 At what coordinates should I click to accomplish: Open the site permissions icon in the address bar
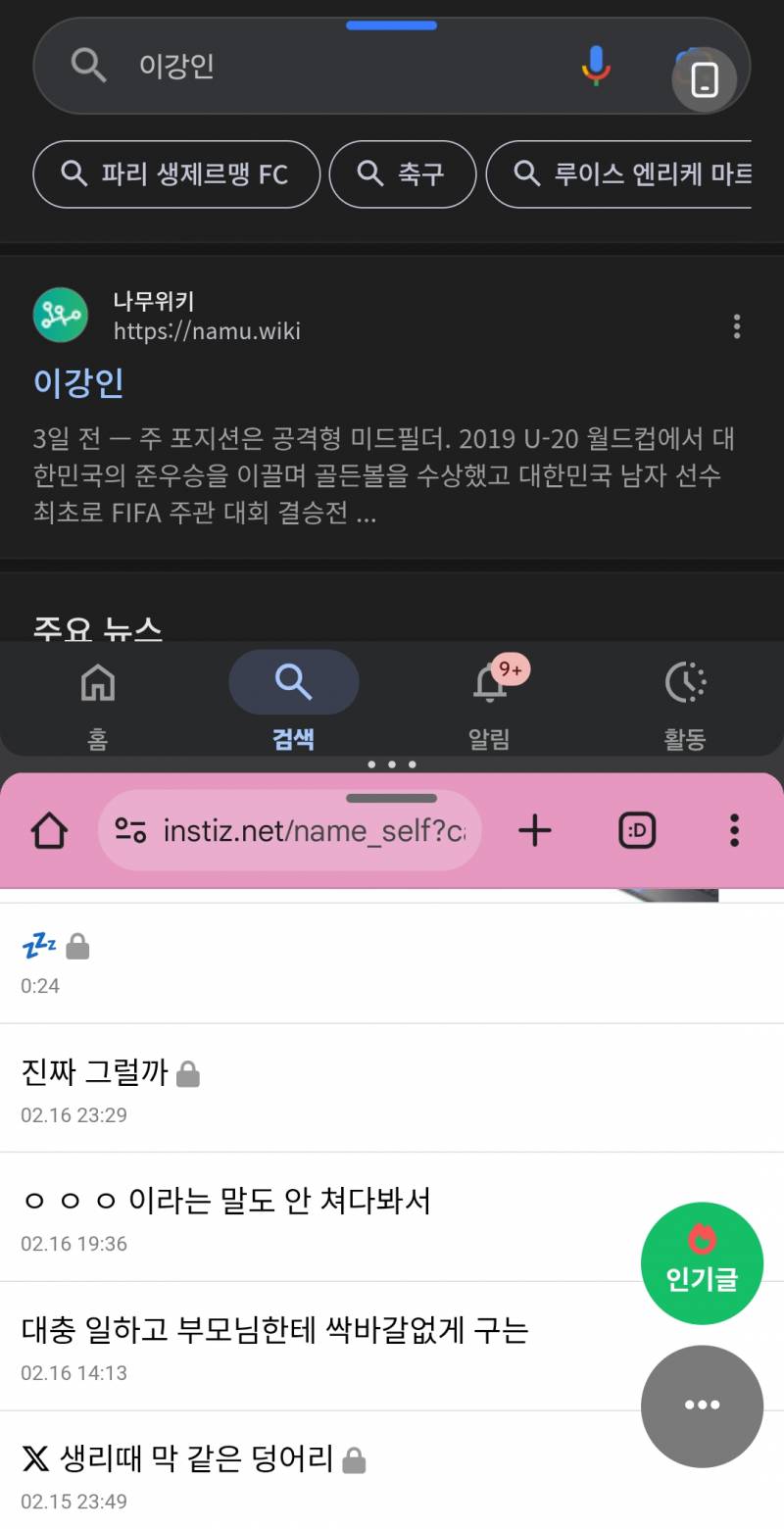coord(133,830)
